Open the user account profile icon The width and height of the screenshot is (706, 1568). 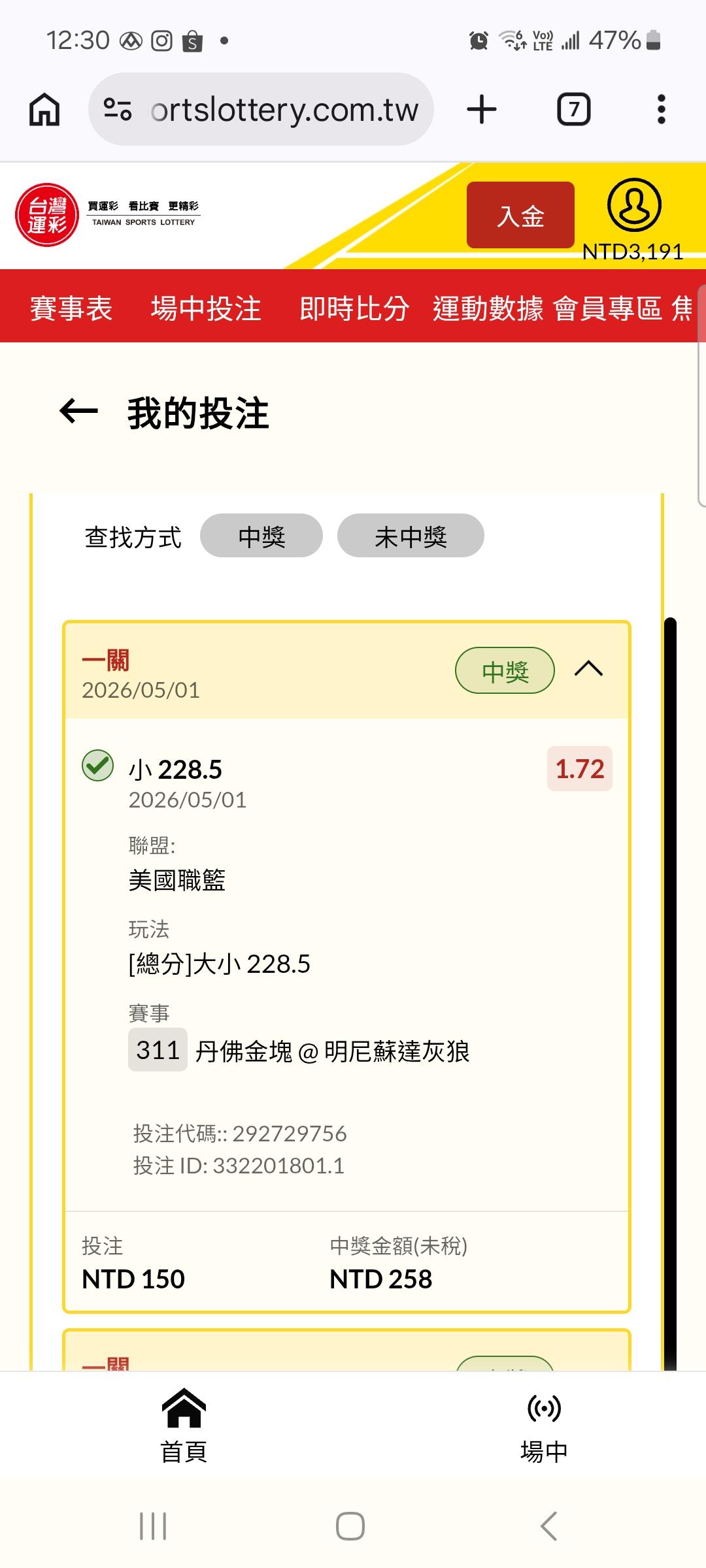(x=634, y=204)
